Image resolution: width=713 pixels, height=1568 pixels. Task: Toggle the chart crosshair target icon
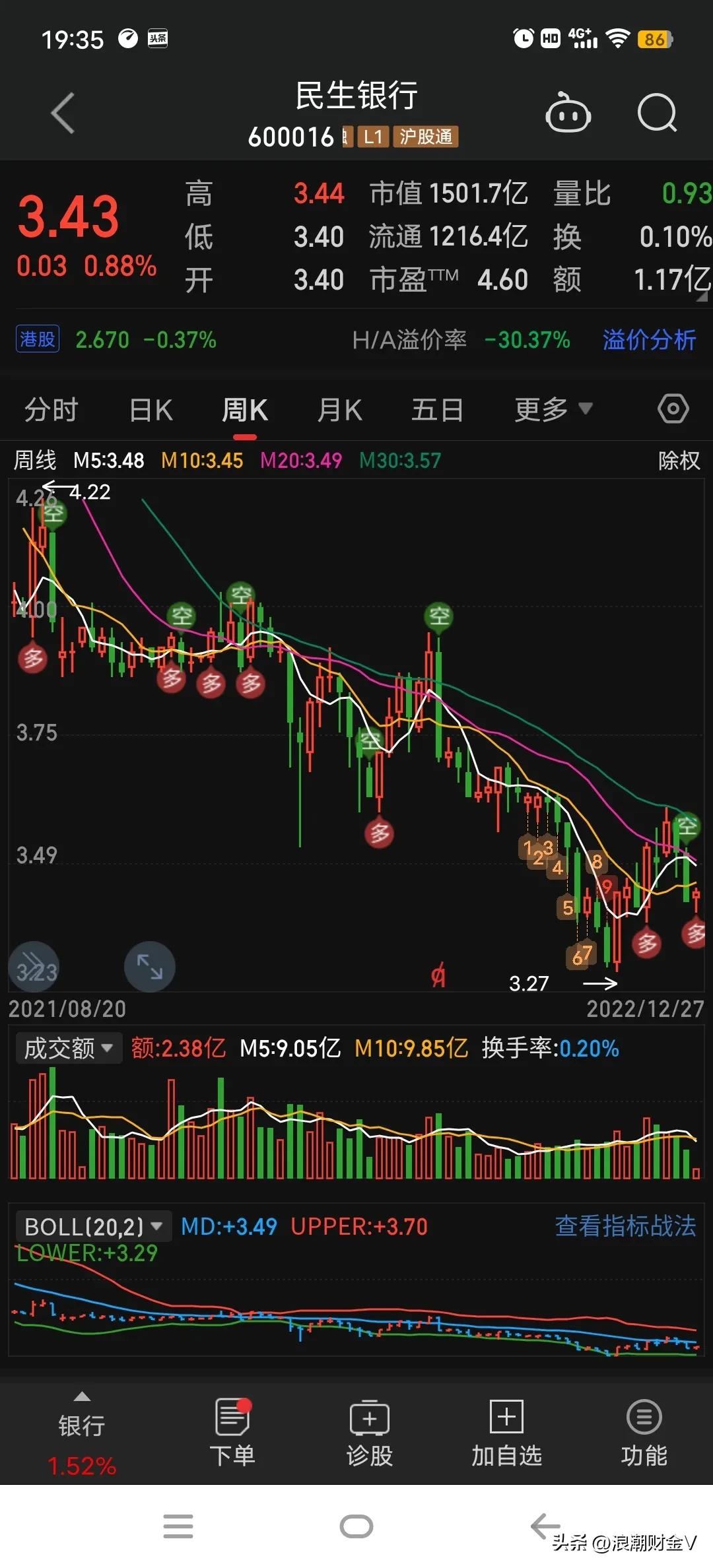672,408
